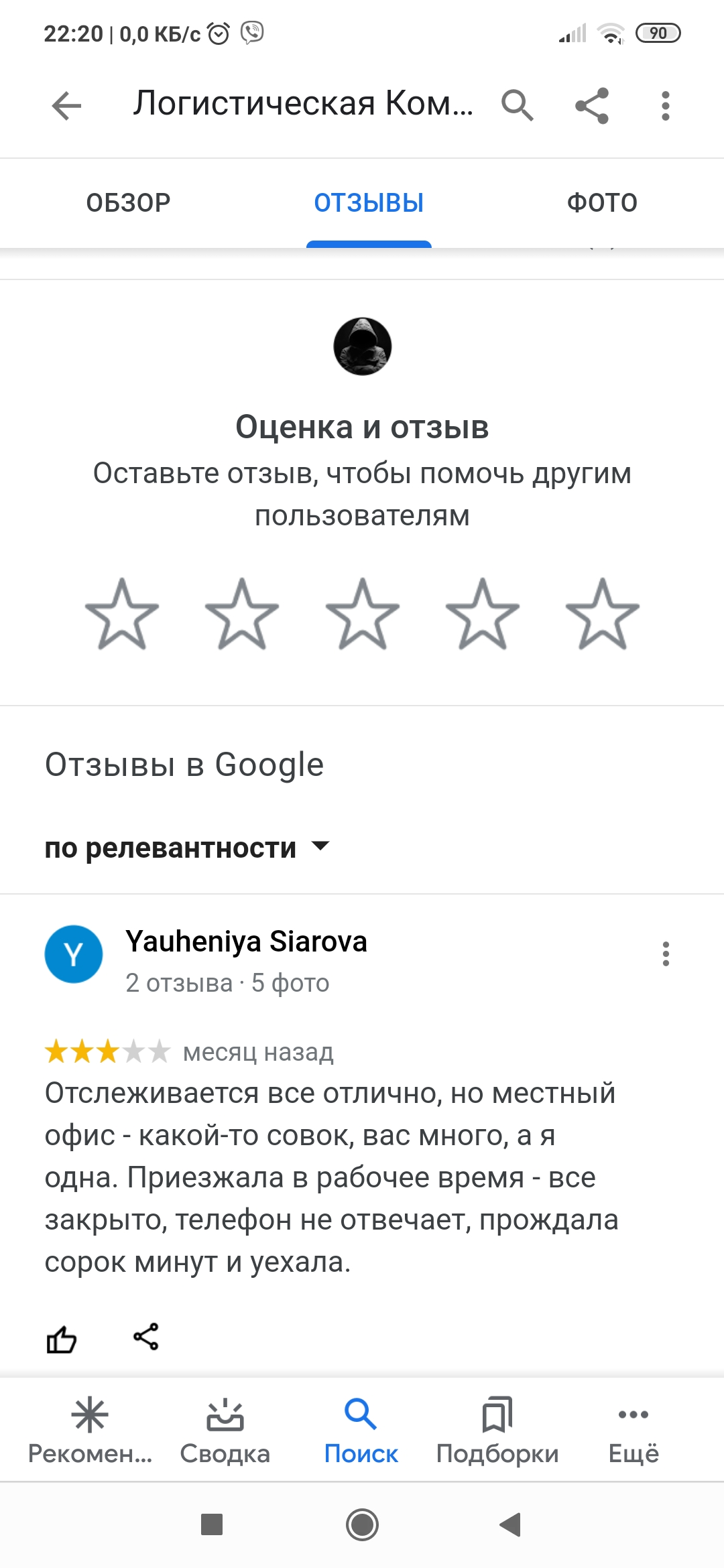Open Yauheniya Siarova's profile
Image resolution: width=724 pixels, height=1568 pixels.
click(246, 941)
